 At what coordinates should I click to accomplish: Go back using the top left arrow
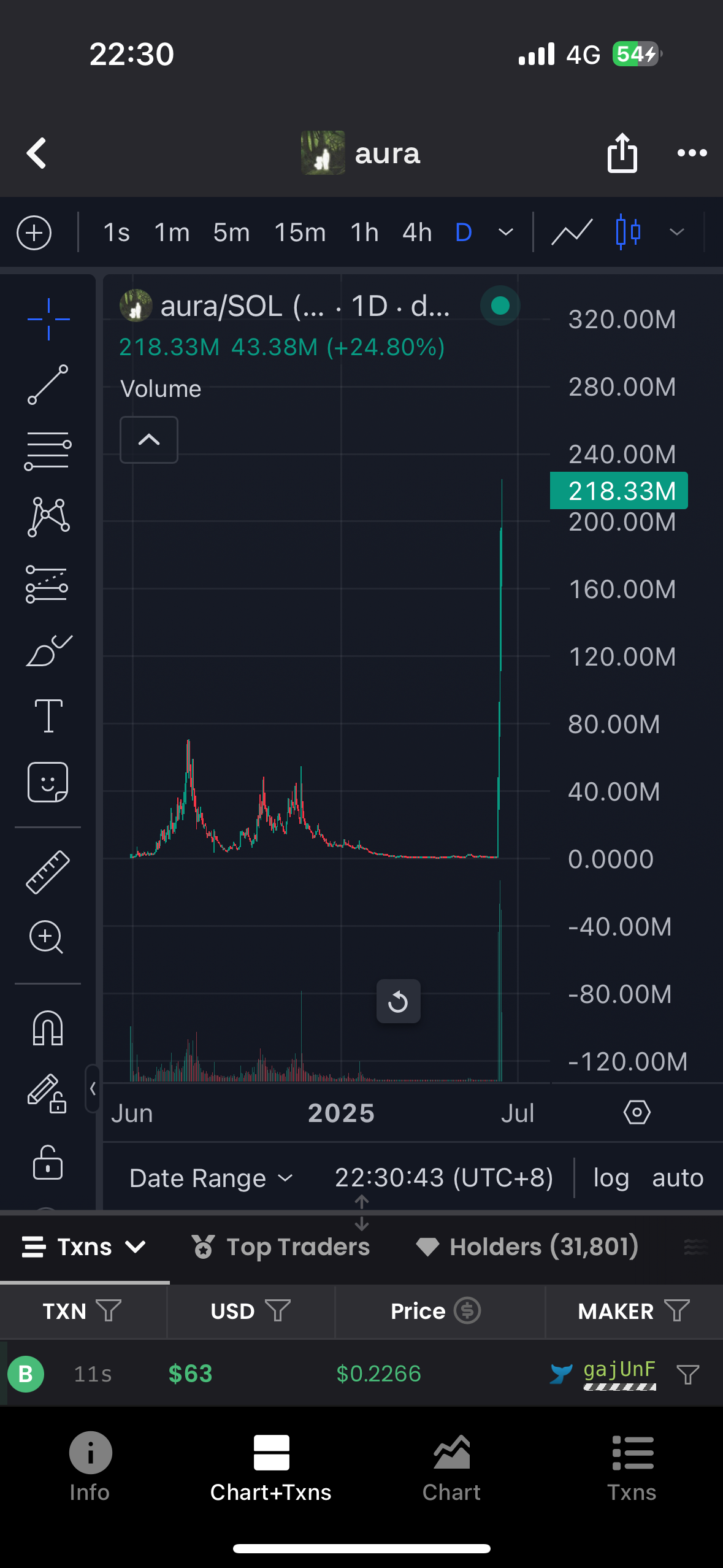click(37, 153)
